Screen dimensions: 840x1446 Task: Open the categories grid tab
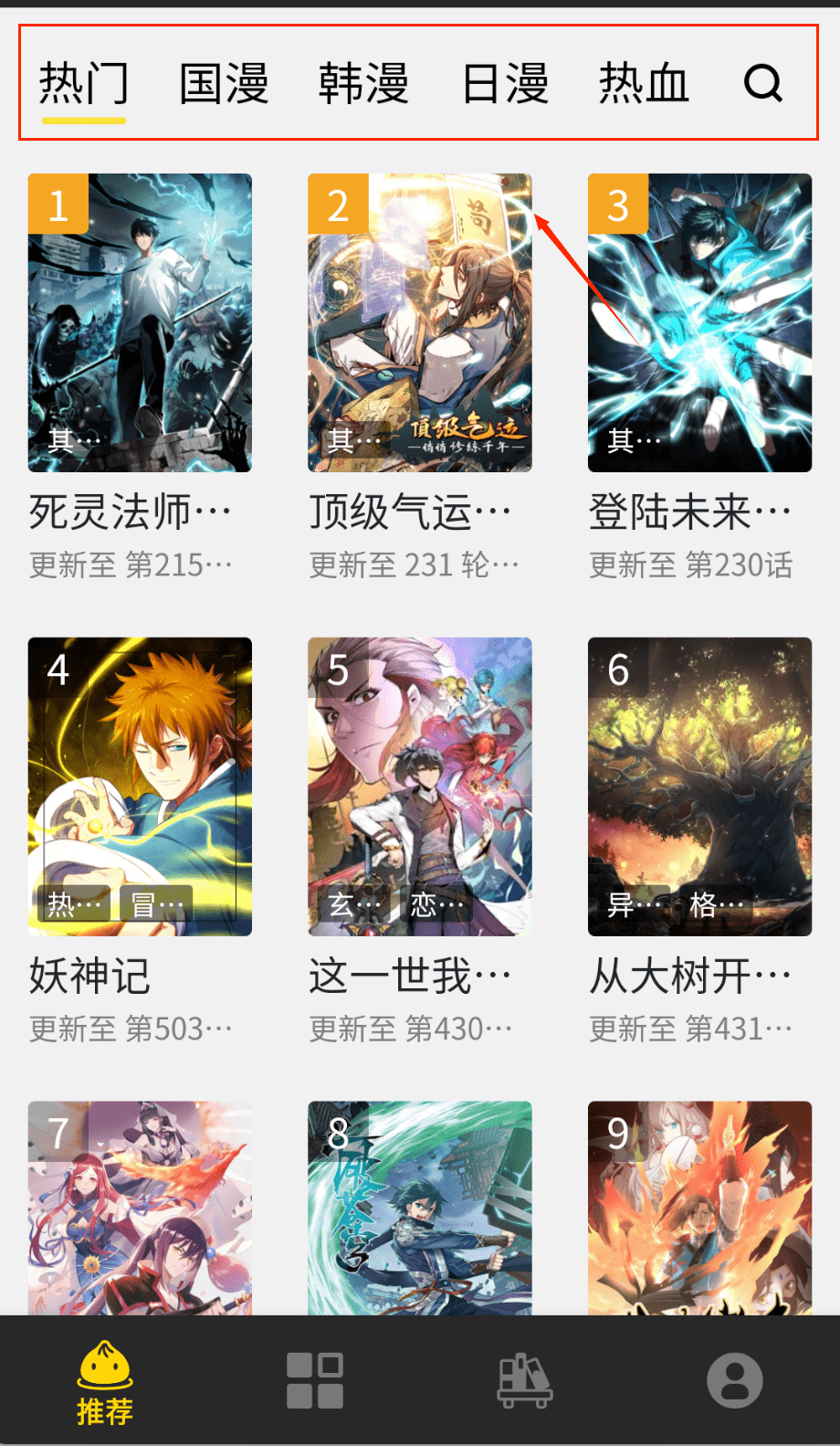315,1380
